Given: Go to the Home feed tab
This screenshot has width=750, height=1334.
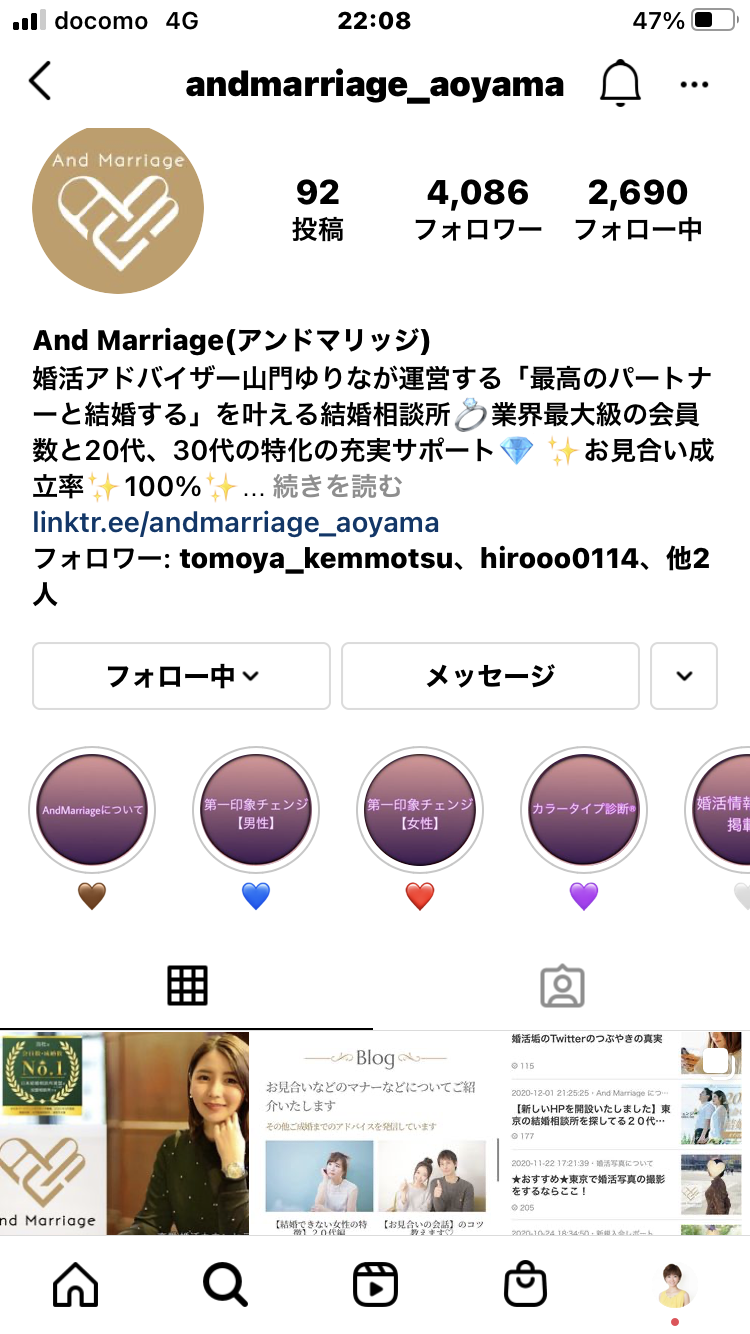Looking at the screenshot, I should point(75,1284).
